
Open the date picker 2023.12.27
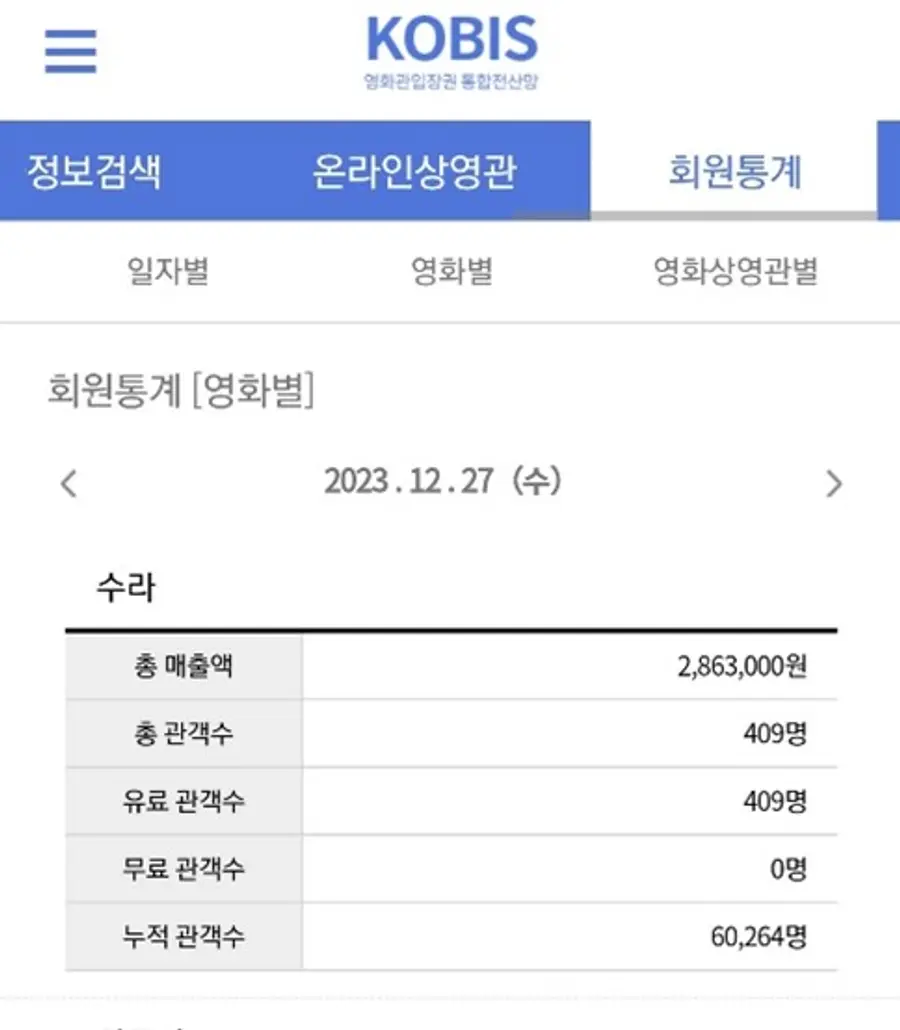(442, 482)
